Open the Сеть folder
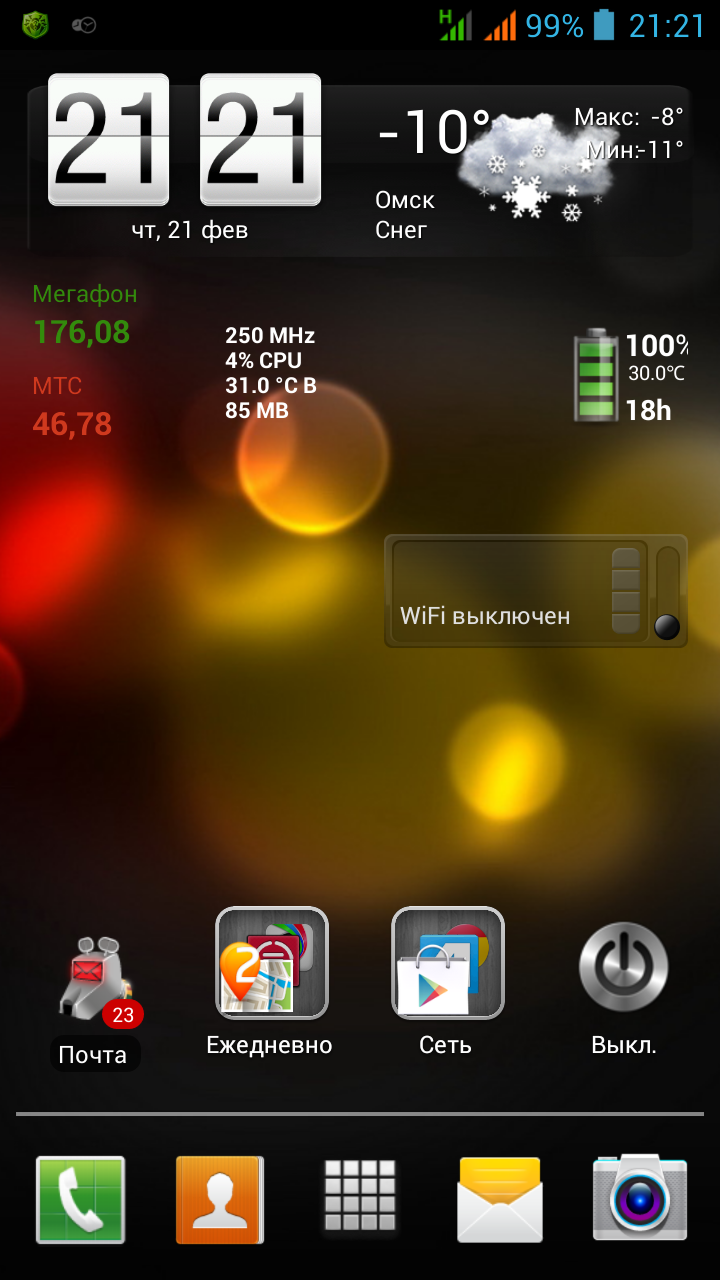 click(447, 964)
